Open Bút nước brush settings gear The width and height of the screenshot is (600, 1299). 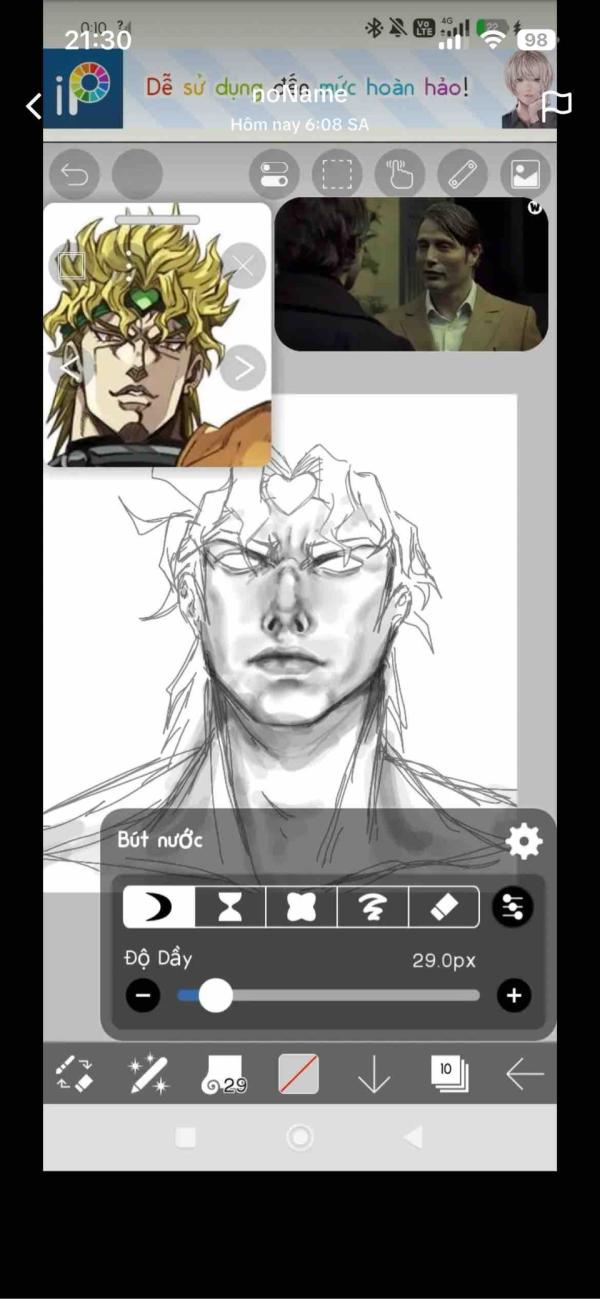[x=524, y=841]
